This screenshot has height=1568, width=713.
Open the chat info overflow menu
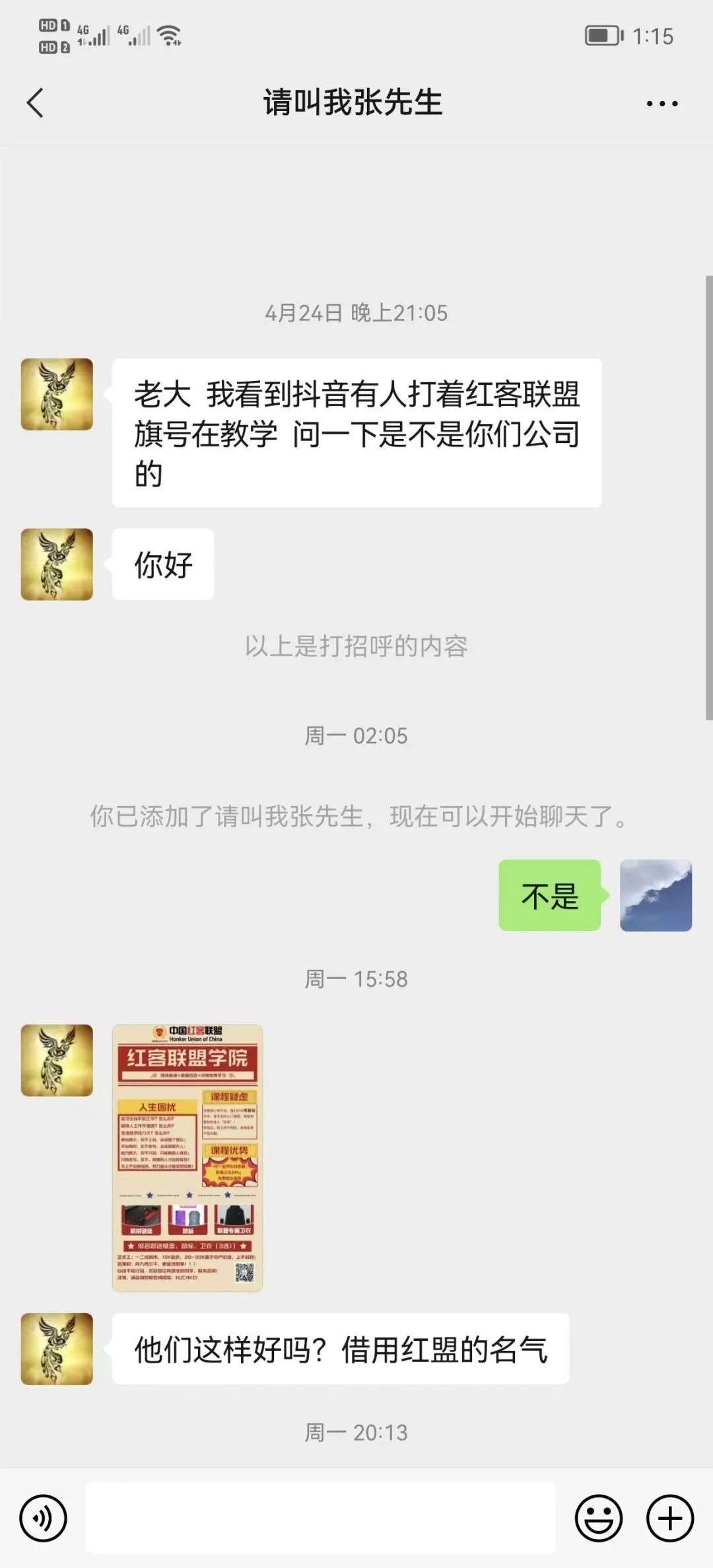pyautogui.click(x=662, y=104)
